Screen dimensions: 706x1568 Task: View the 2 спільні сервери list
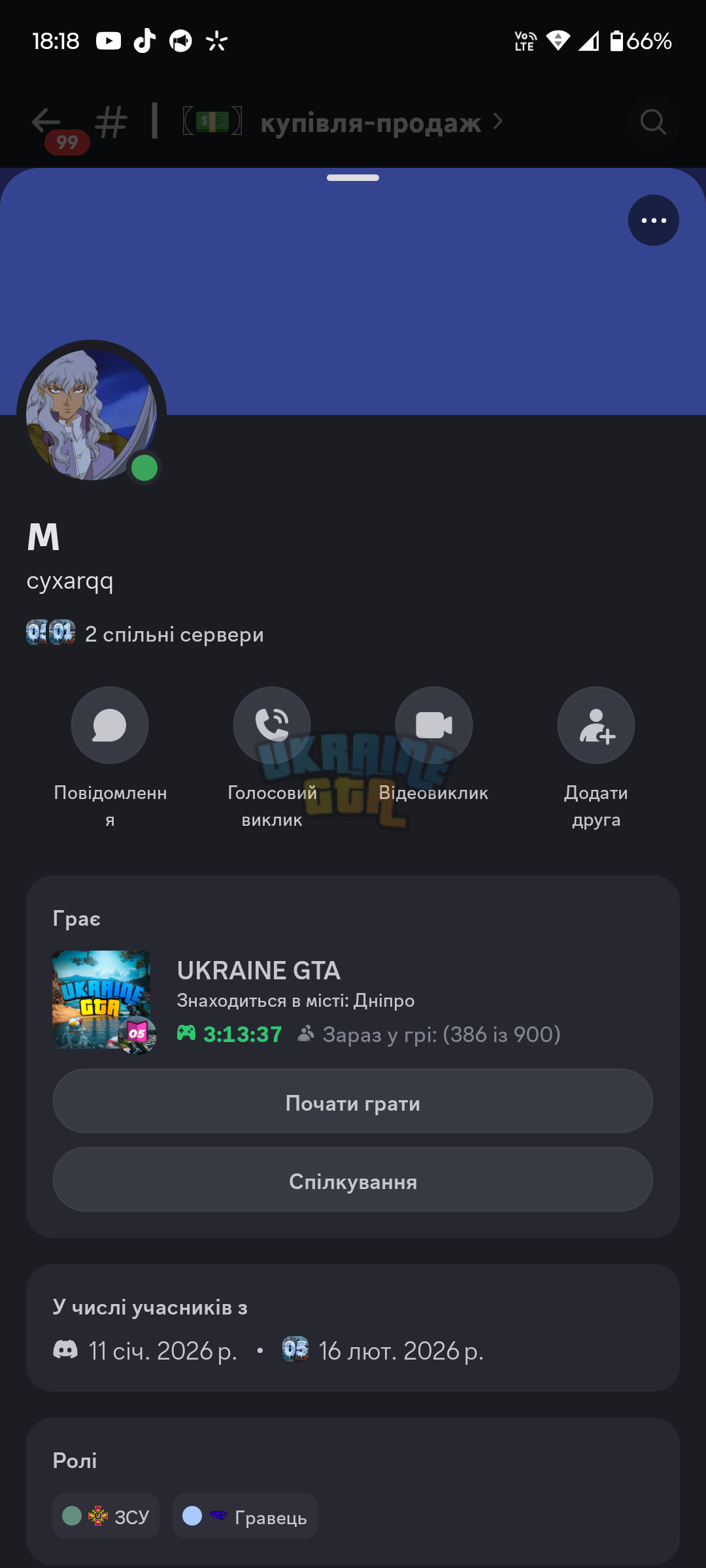click(x=145, y=634)
